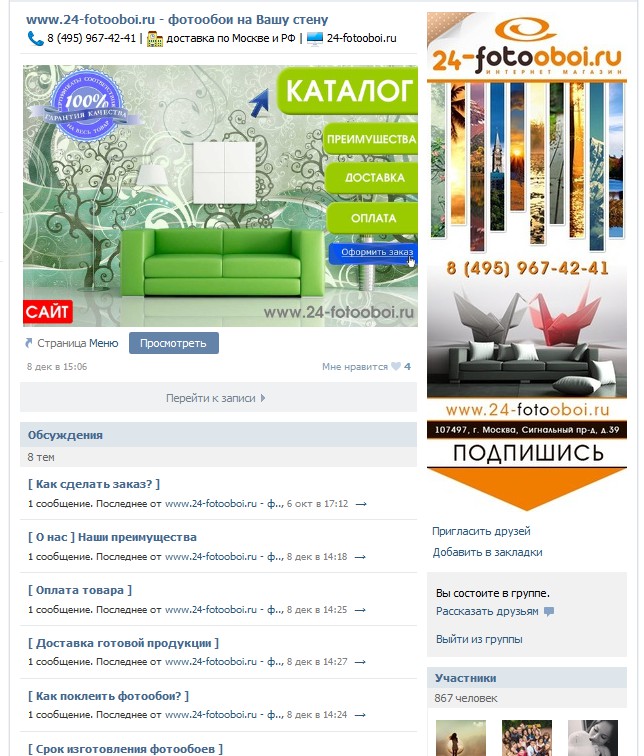Open discussion О нас Наши преимущества
The image size is (644, 756).
point(112,537)
